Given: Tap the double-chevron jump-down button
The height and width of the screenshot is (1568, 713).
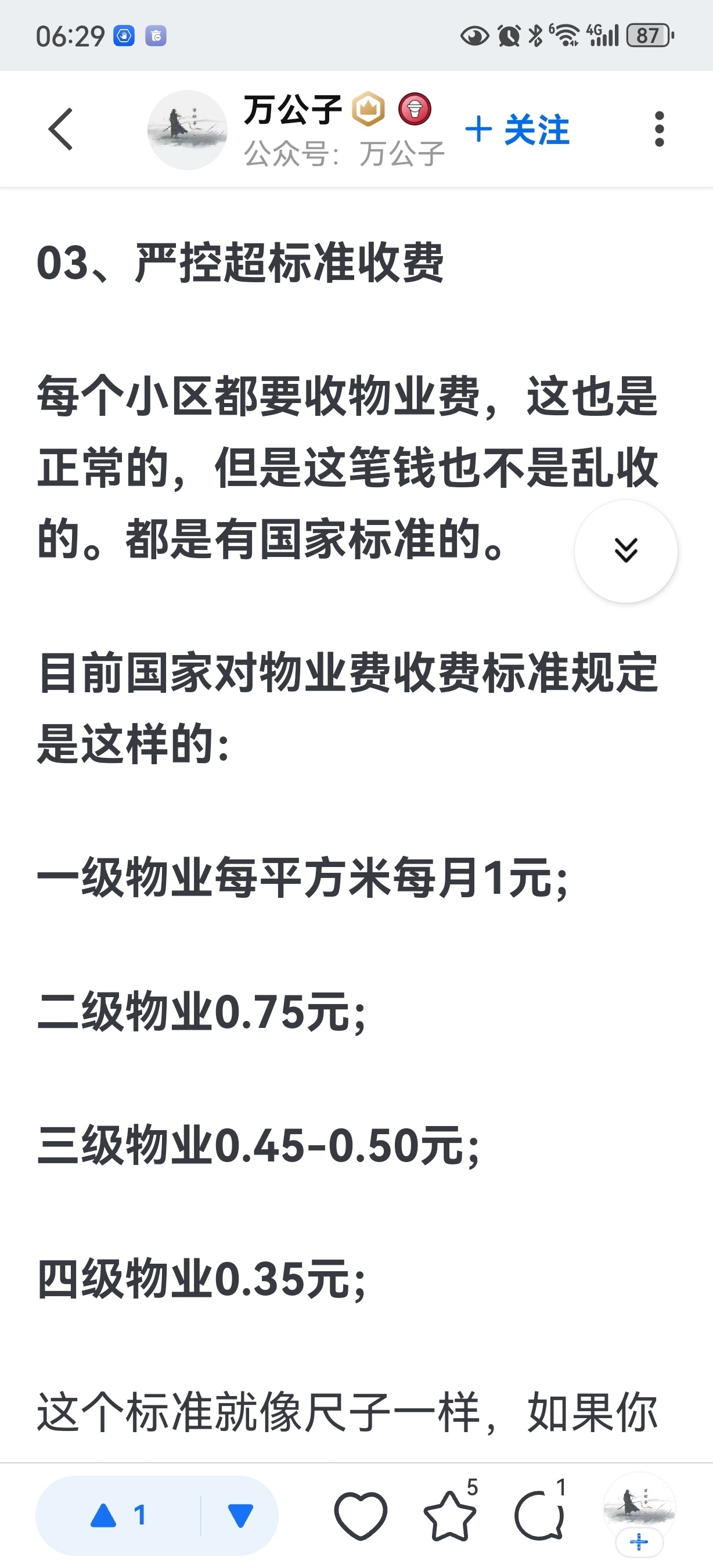Looking at the screenshot, I should [625, 551].
